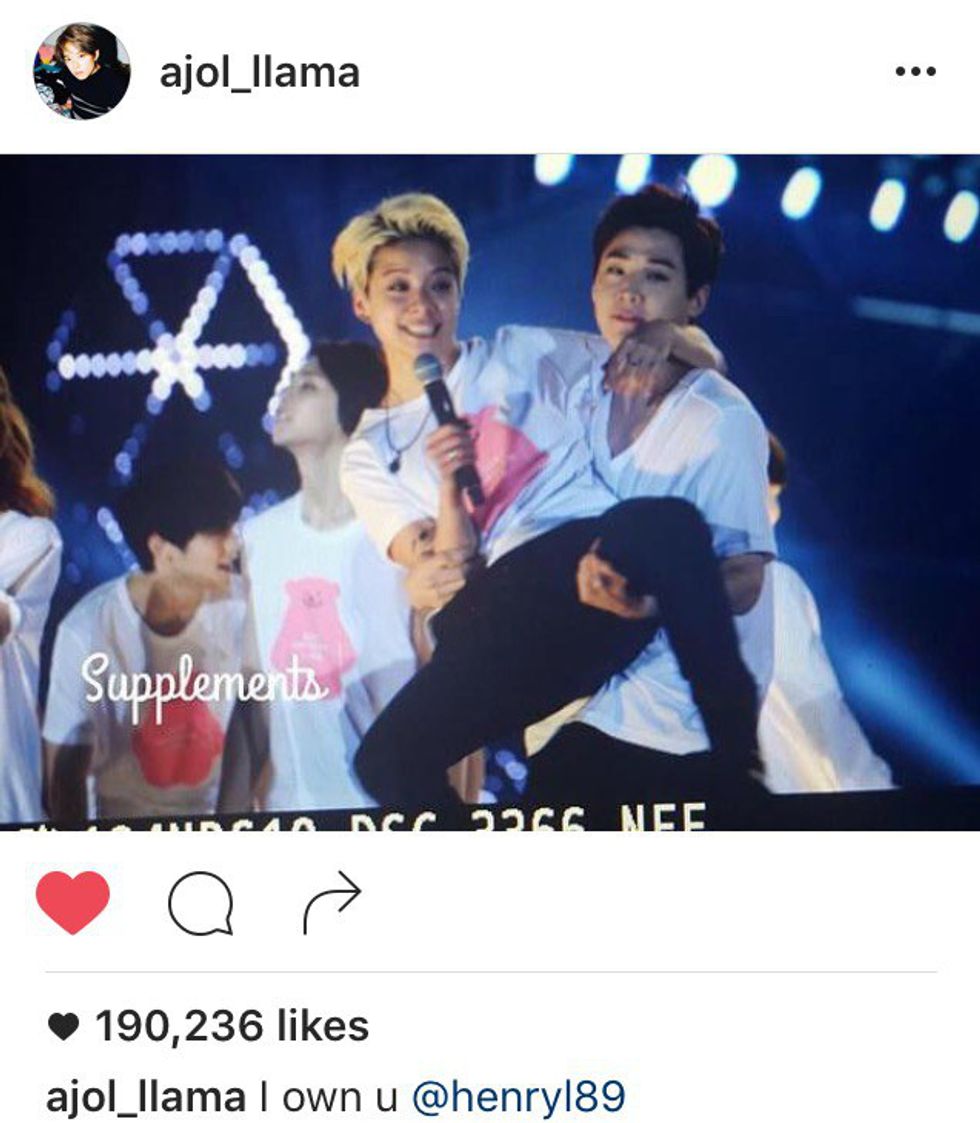
Task: Open ajol_llama's profile picture
Action: coord(82,72)
